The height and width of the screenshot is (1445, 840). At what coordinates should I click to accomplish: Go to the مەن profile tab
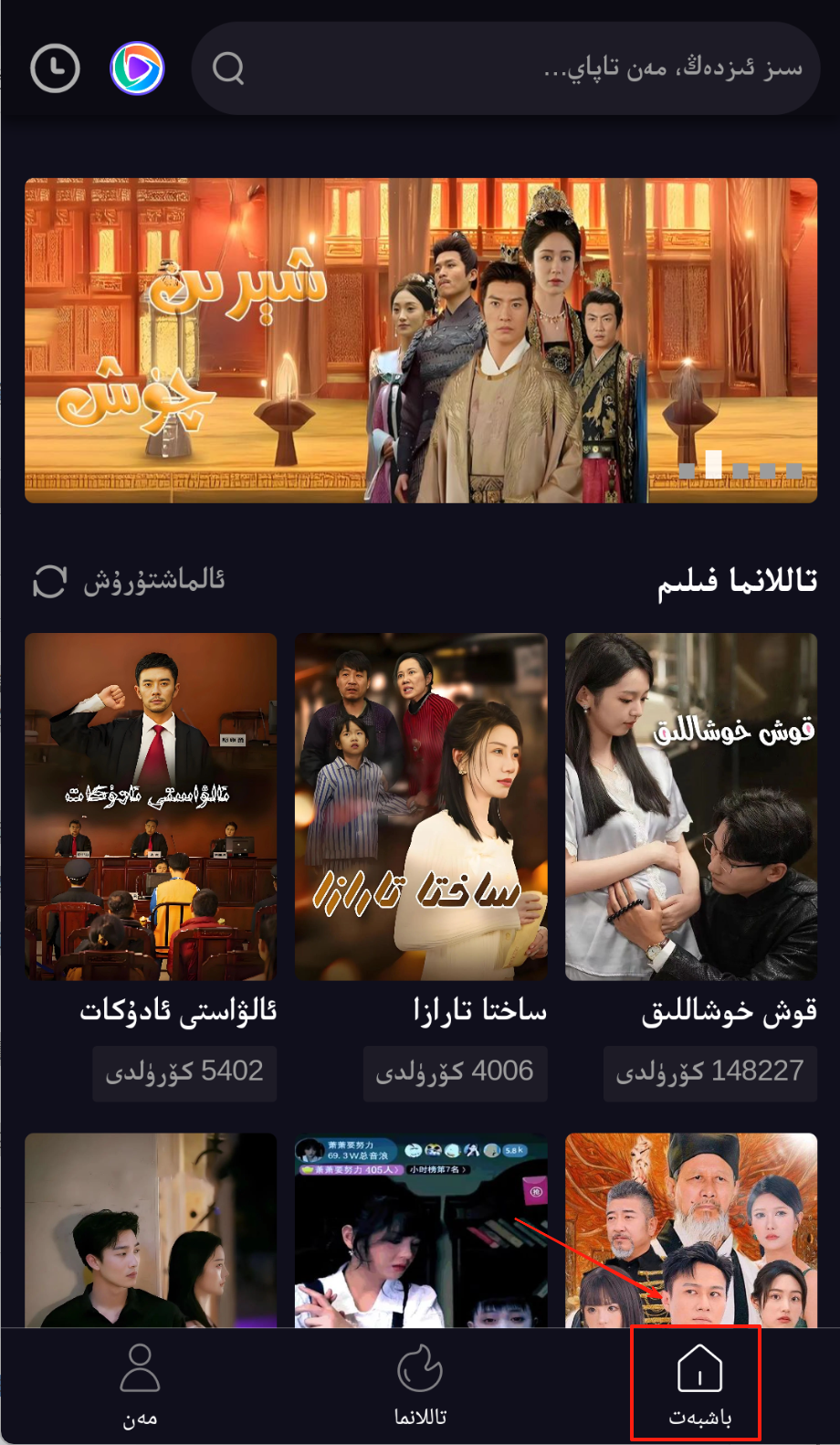pos(140,1386)
